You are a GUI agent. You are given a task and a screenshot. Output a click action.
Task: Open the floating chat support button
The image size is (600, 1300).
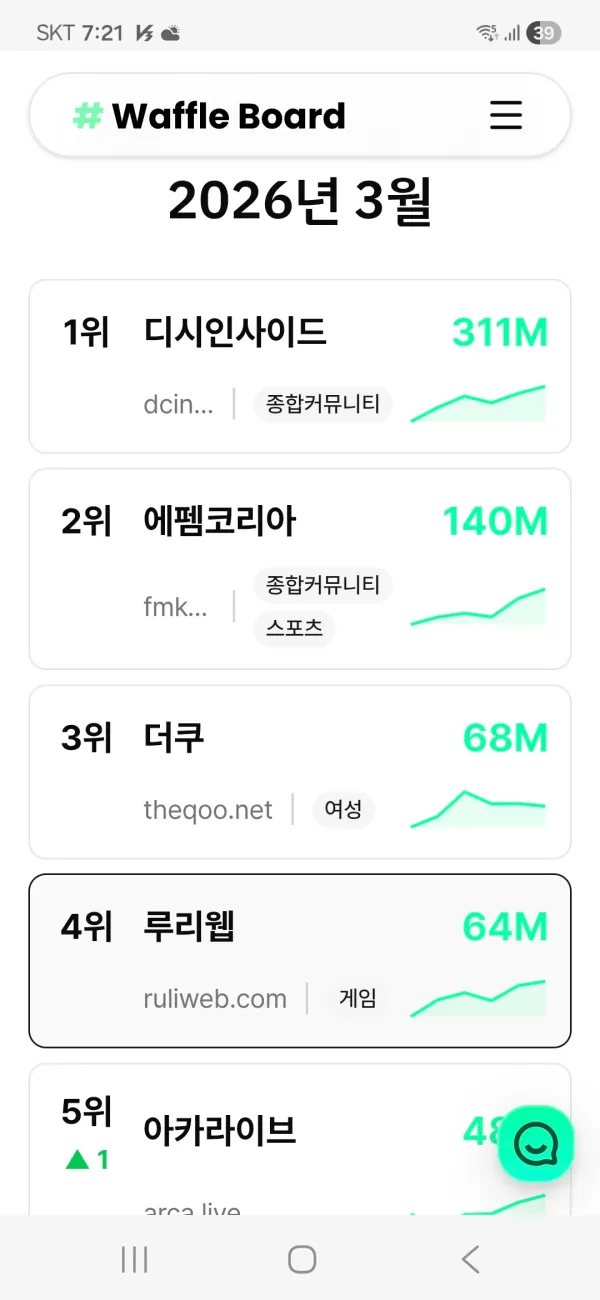pos(536,1143)
